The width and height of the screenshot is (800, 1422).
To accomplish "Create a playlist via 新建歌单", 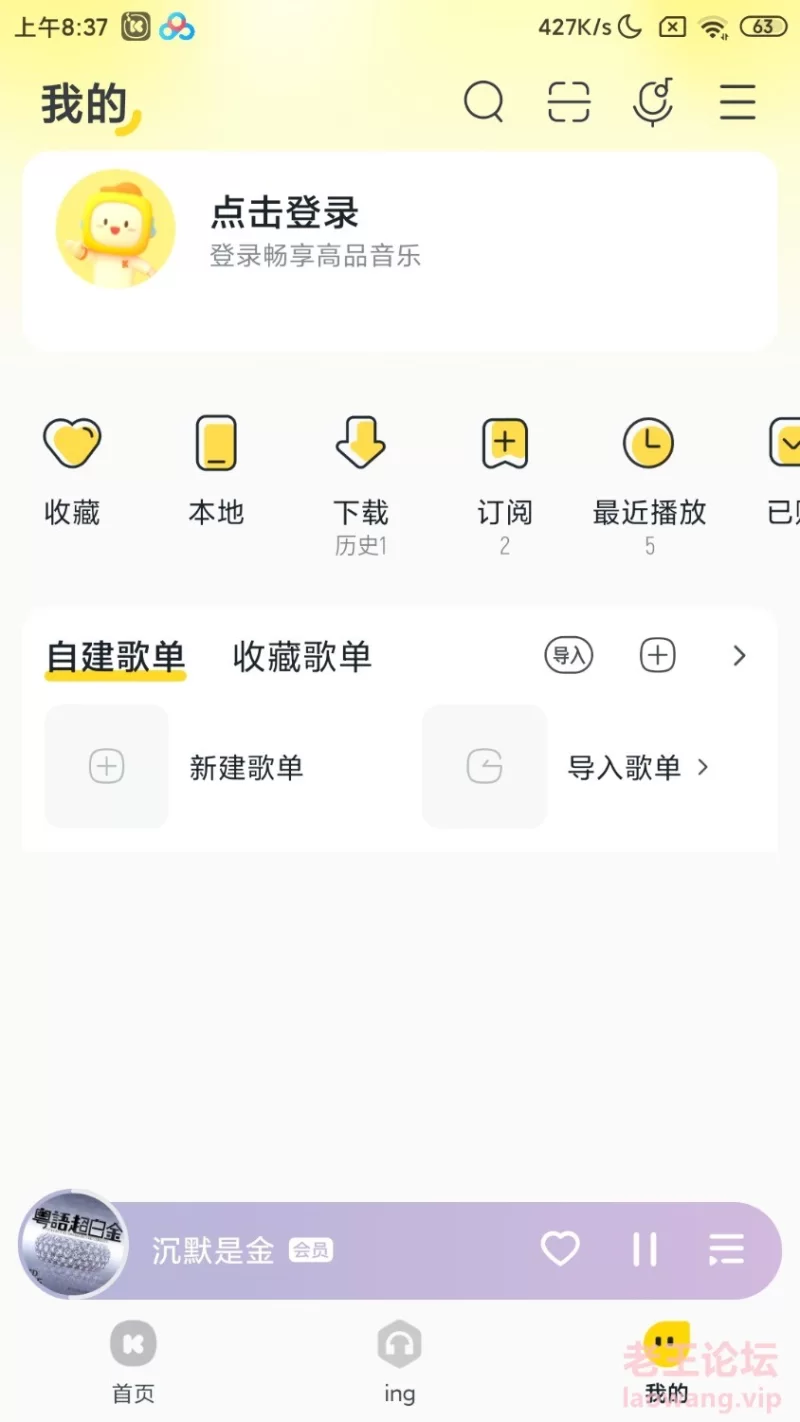I will pos(175,767).
